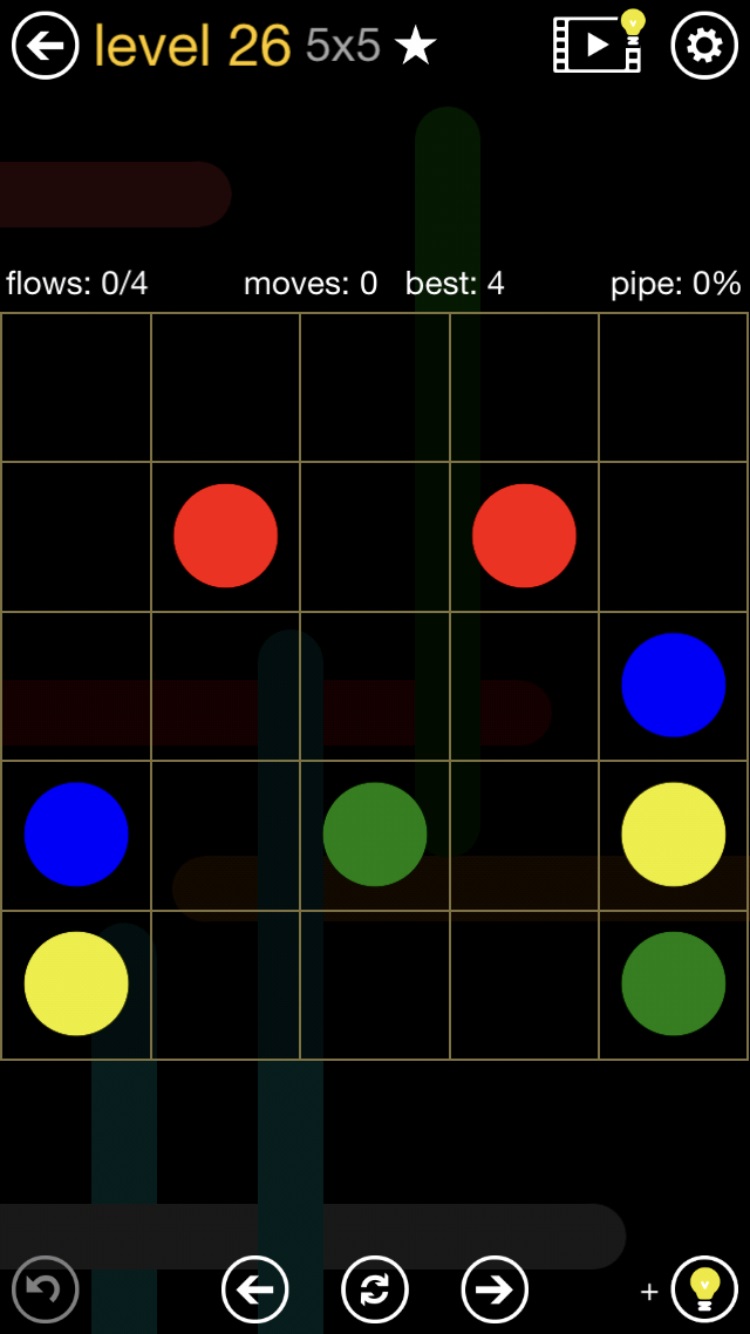Select the green dot in the center column

pos(375,834)
